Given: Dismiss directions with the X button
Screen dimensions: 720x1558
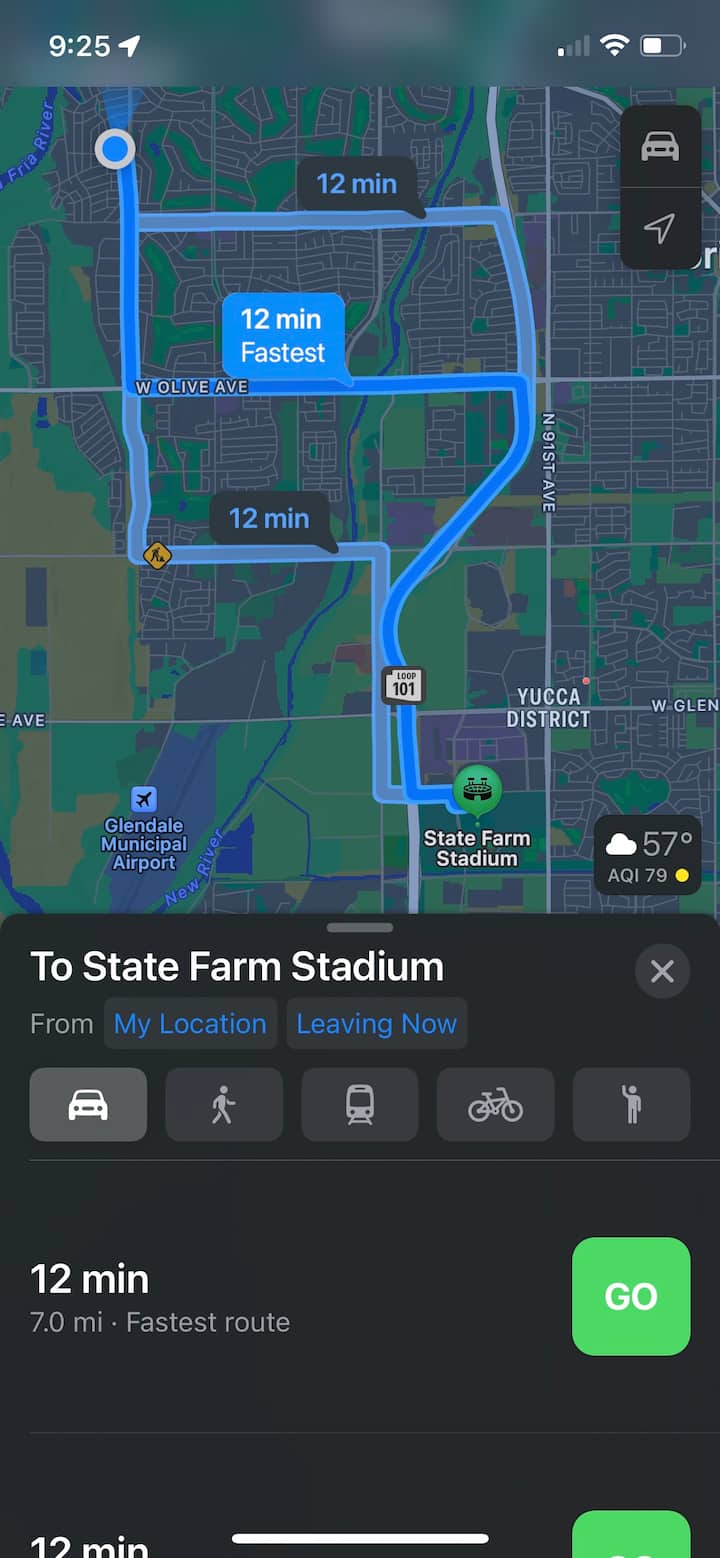Looking at the screenshot, I should click(x=662, y=971).
